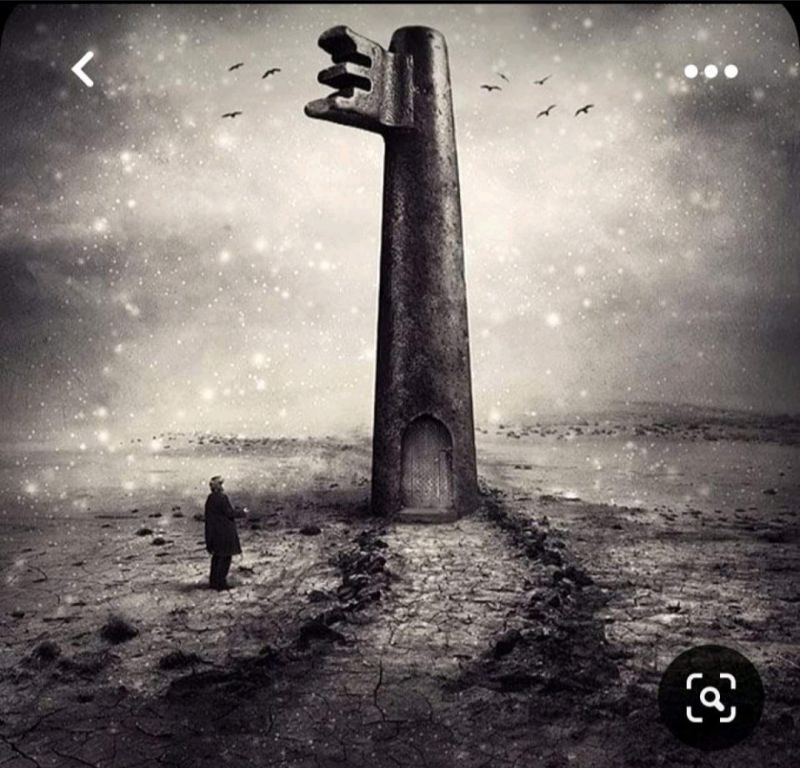Start visual search with the lens button
Viewport: 800px width, 768px height.
[710, 697]
